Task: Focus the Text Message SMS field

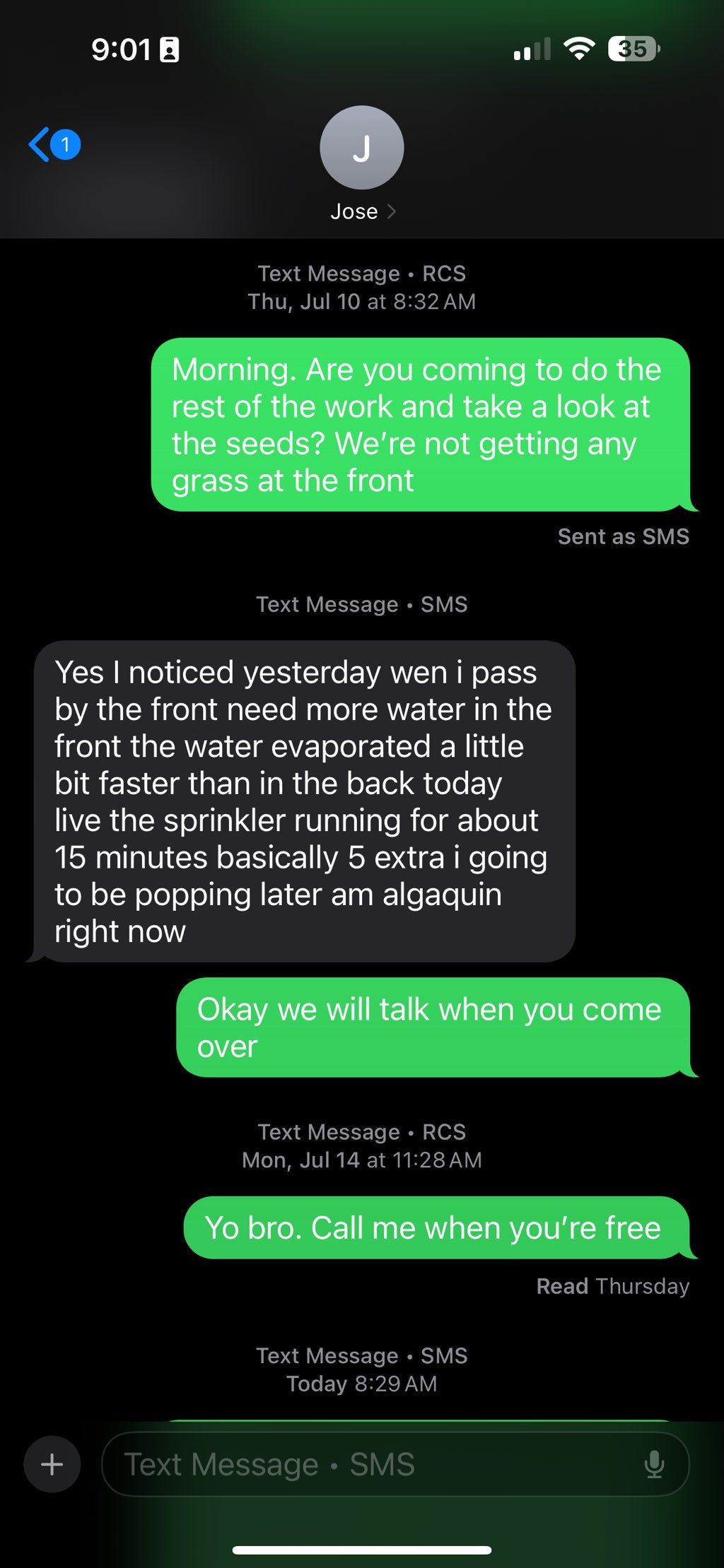Action: [368, 1464]
